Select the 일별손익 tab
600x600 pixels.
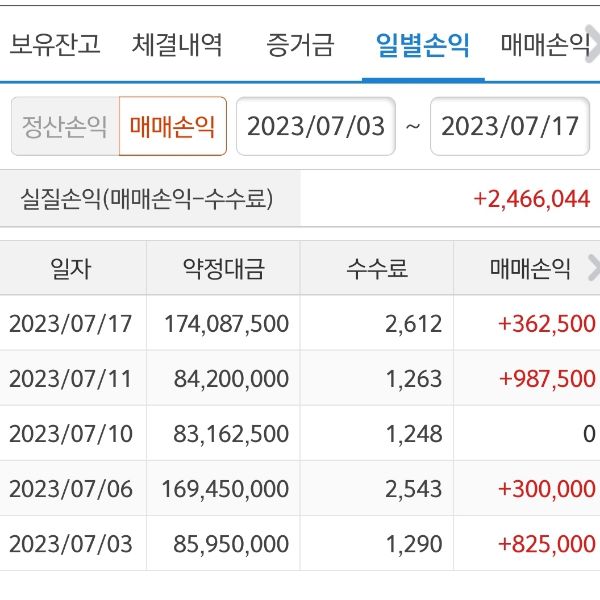pyautogui.click(x=422, y=45)
